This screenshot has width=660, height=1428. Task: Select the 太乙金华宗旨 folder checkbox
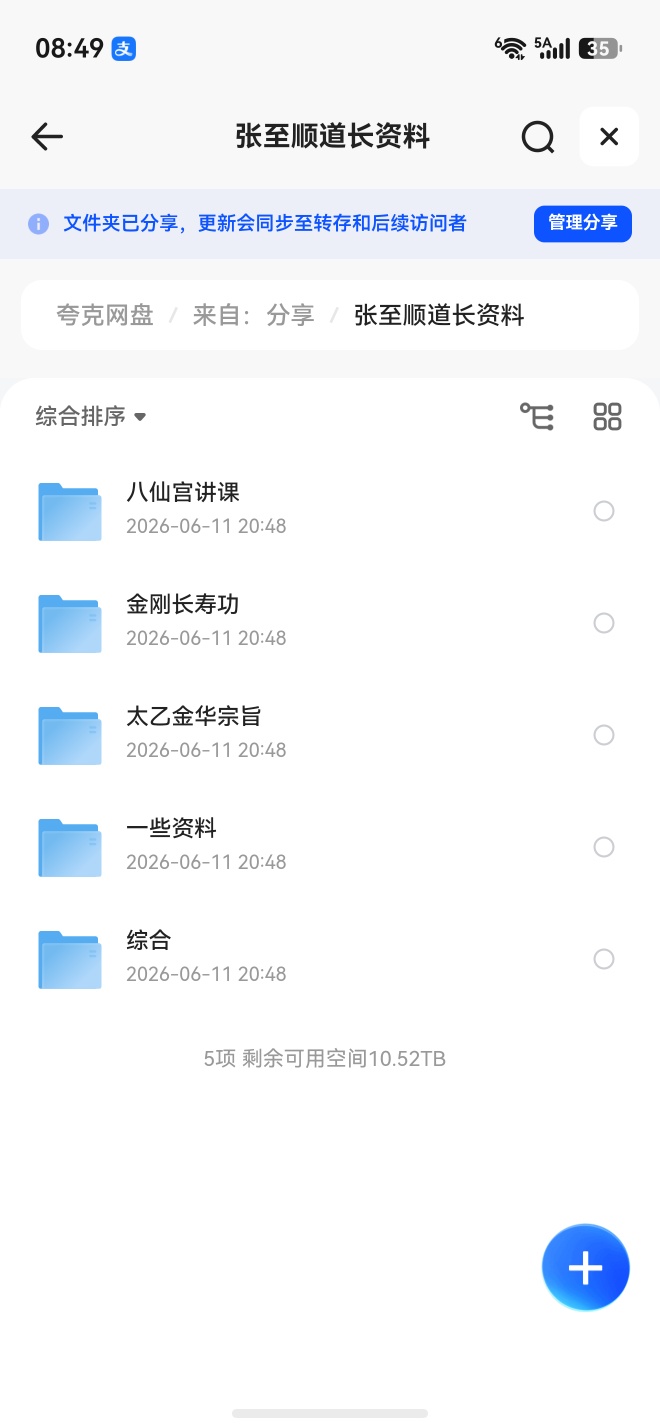click(604, 735)
